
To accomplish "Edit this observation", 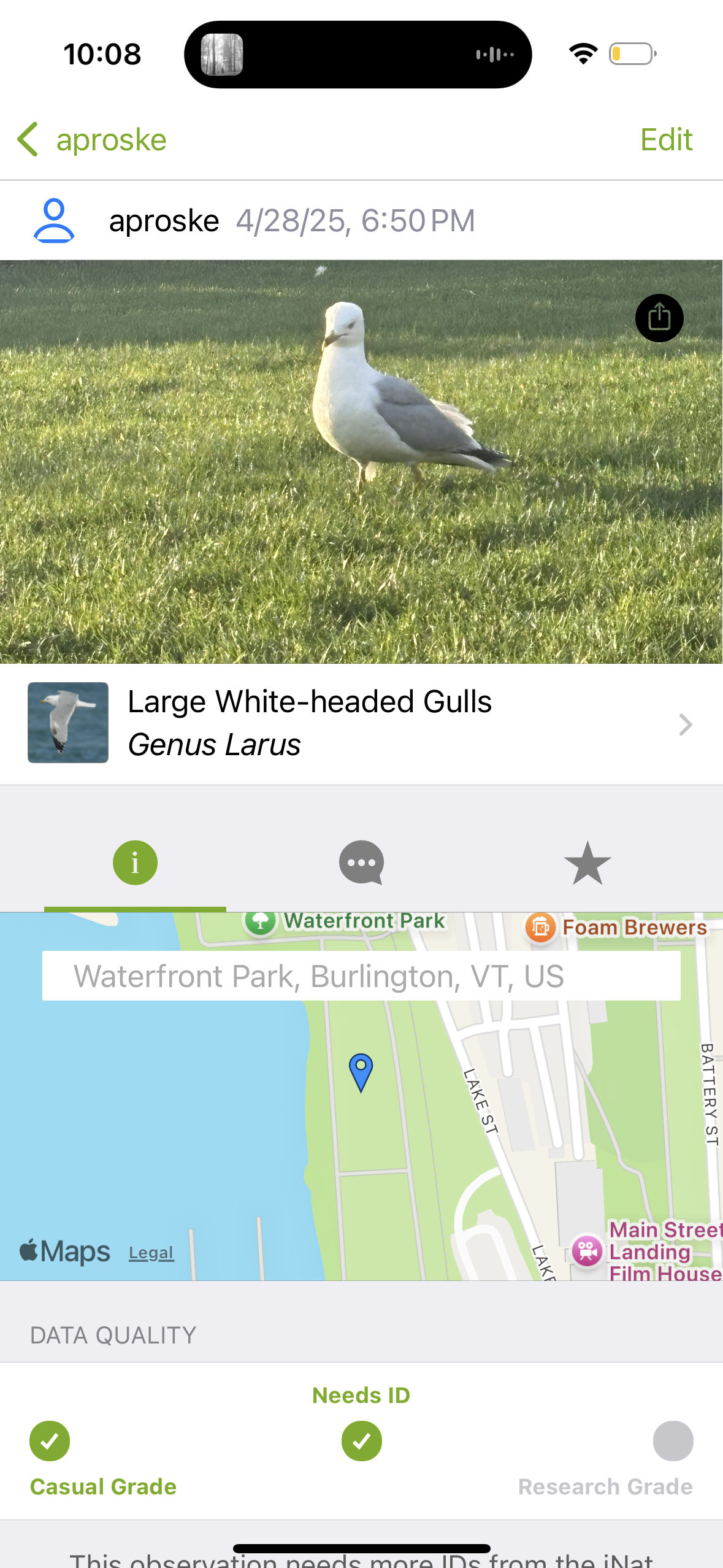I will point(666,140).
